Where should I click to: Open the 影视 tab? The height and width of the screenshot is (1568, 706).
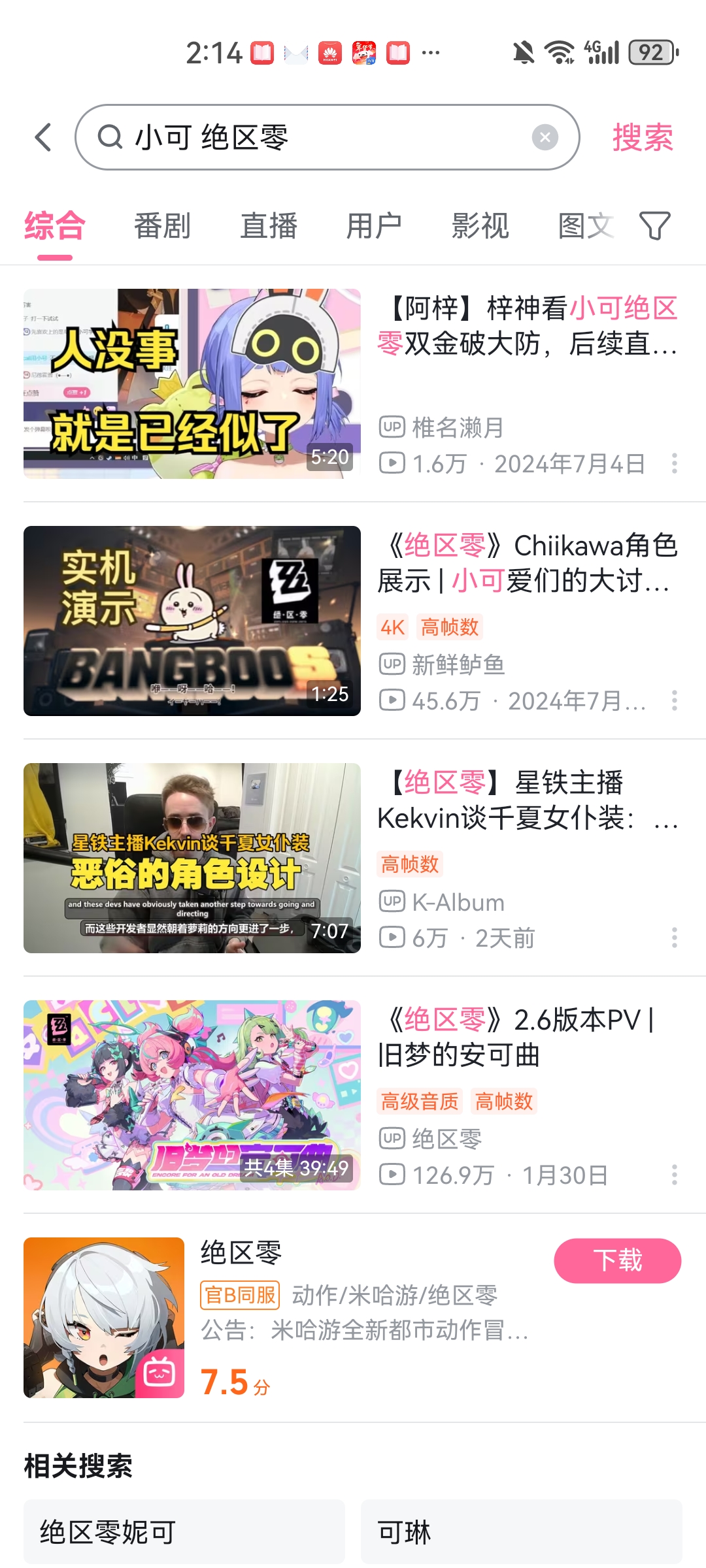pos(480,226)
